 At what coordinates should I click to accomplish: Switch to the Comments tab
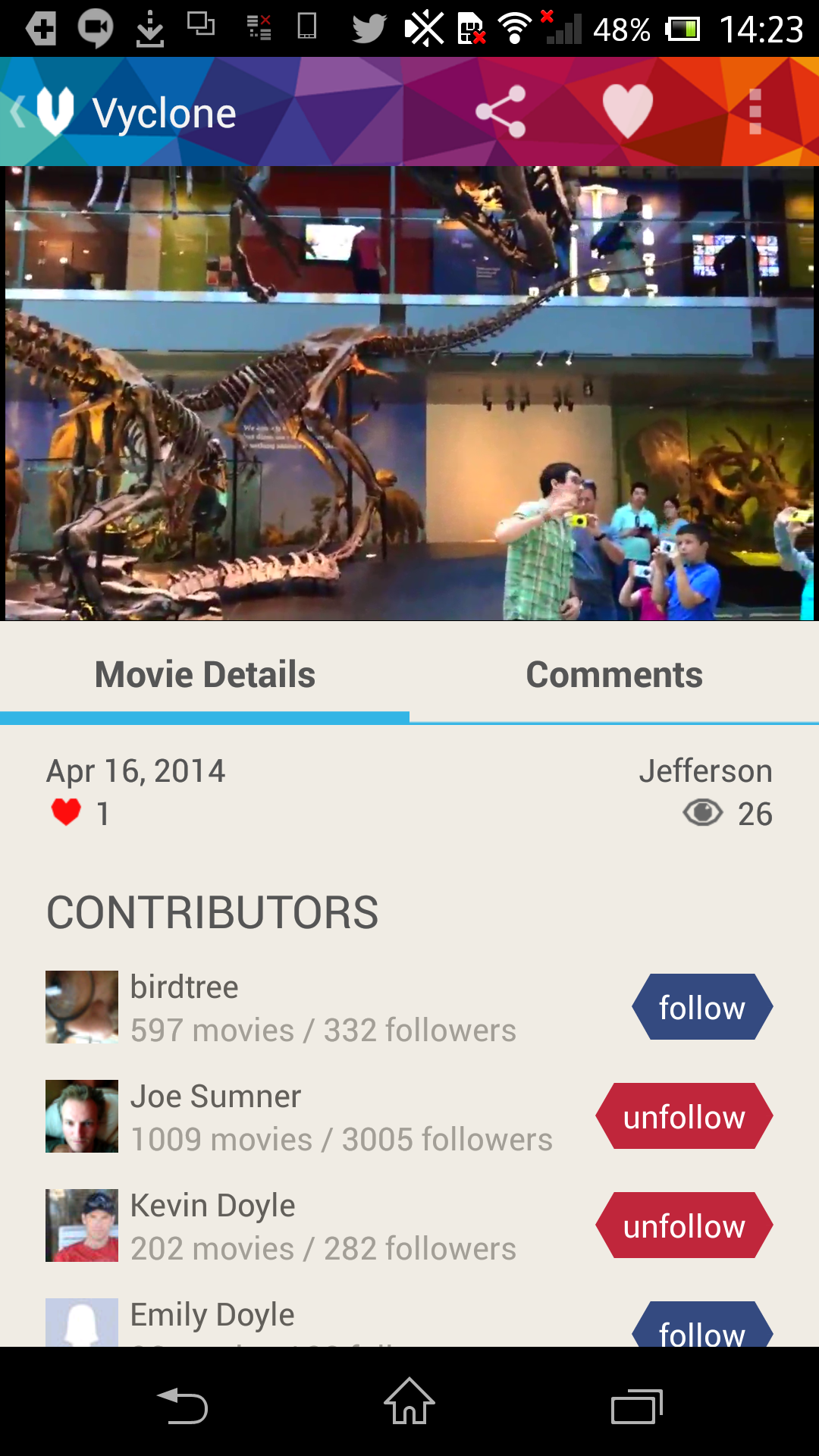click(614, 674)
